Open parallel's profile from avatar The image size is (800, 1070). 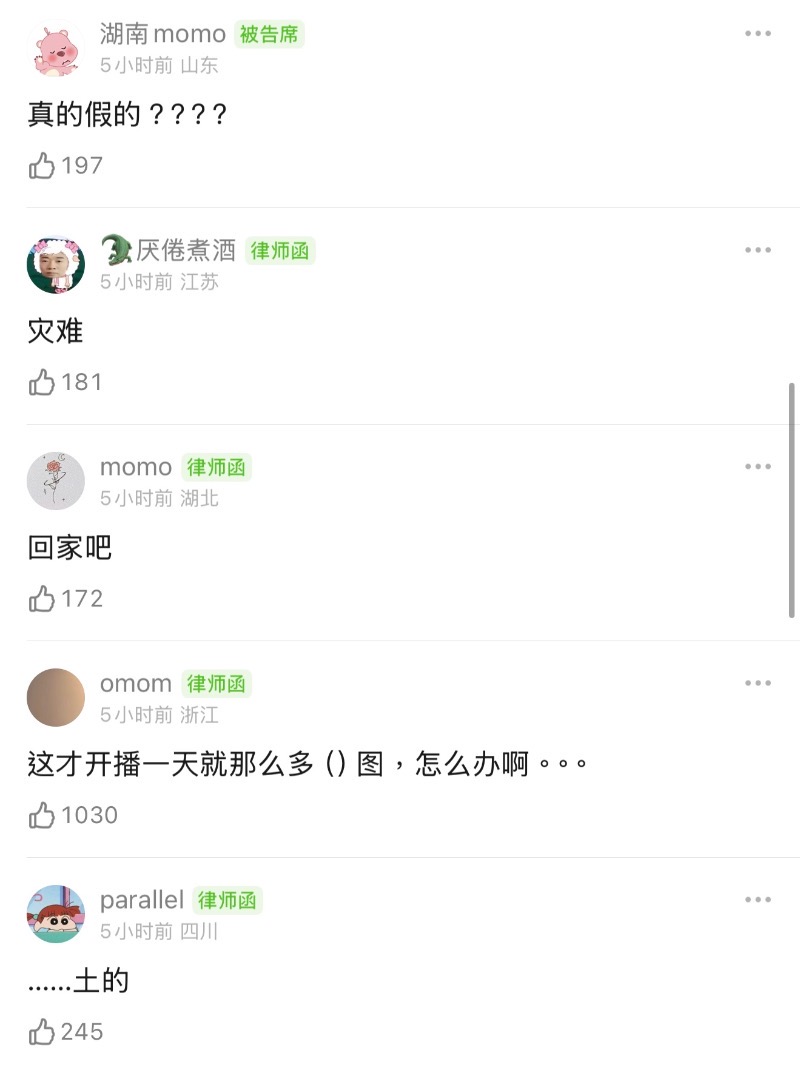(x=56, y=914)
